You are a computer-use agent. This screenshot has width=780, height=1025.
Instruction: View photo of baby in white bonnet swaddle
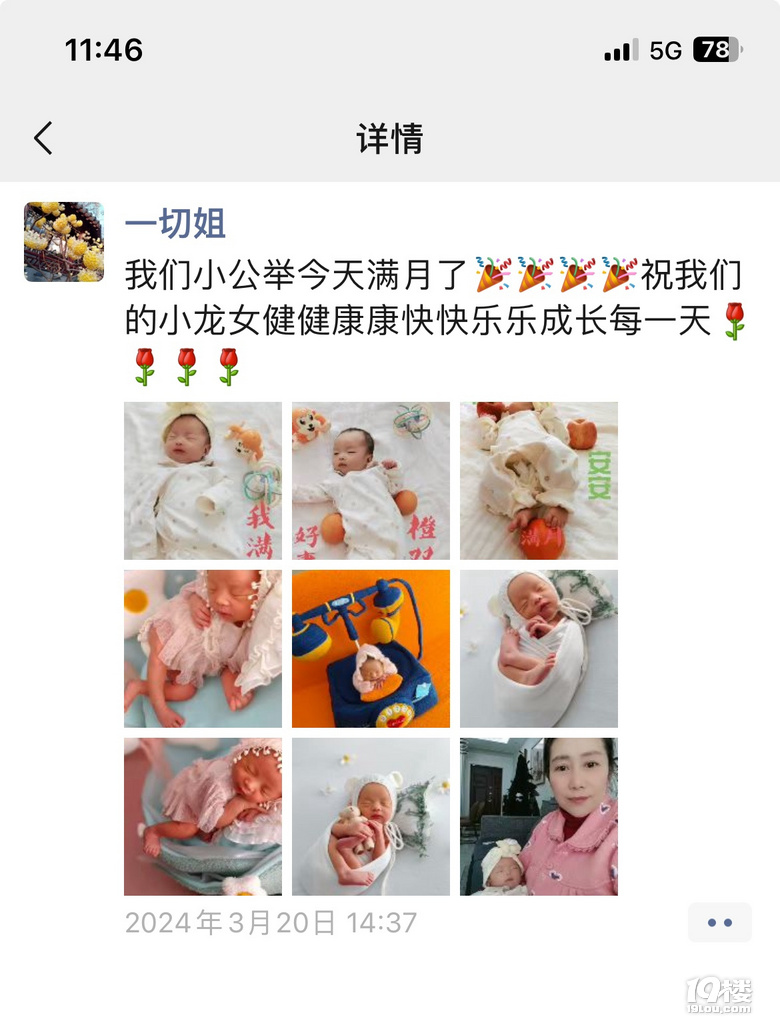pyautogui.click(x=539, y=649)
